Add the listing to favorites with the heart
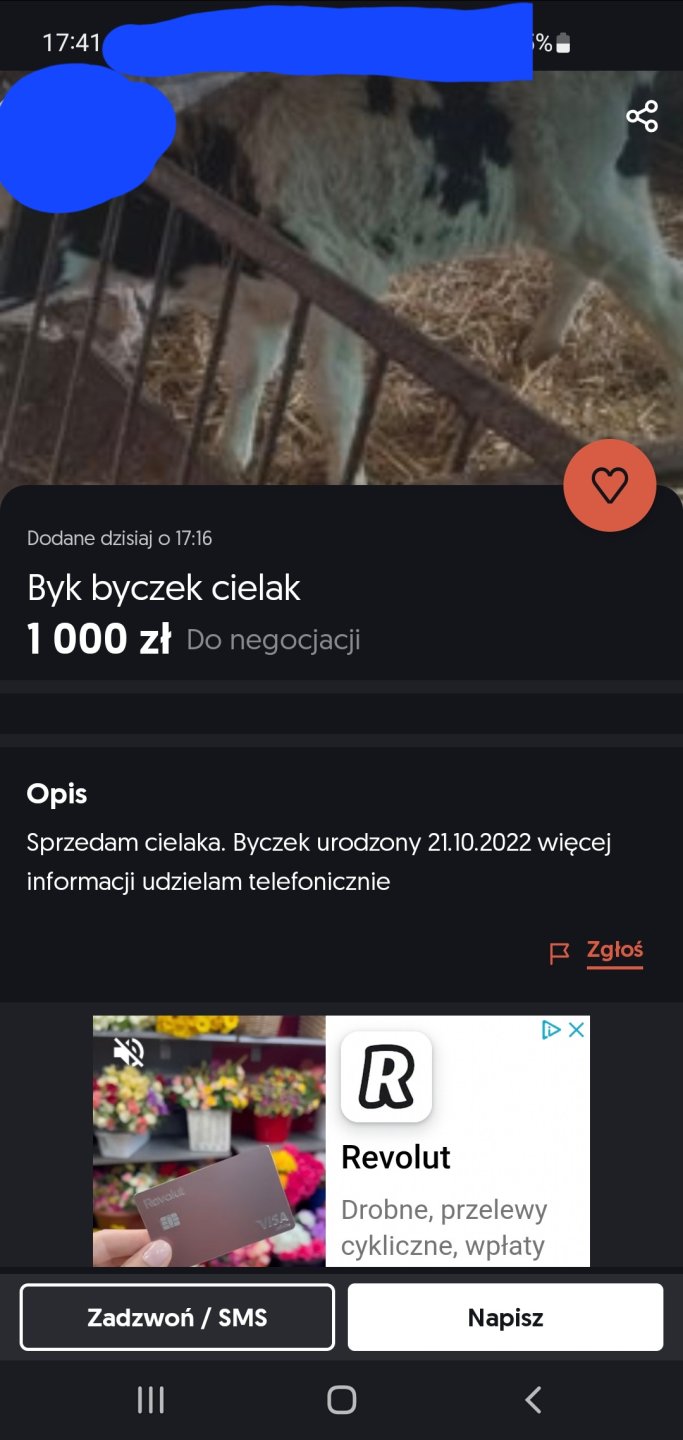683x1440 pixels. coord(609,485)
